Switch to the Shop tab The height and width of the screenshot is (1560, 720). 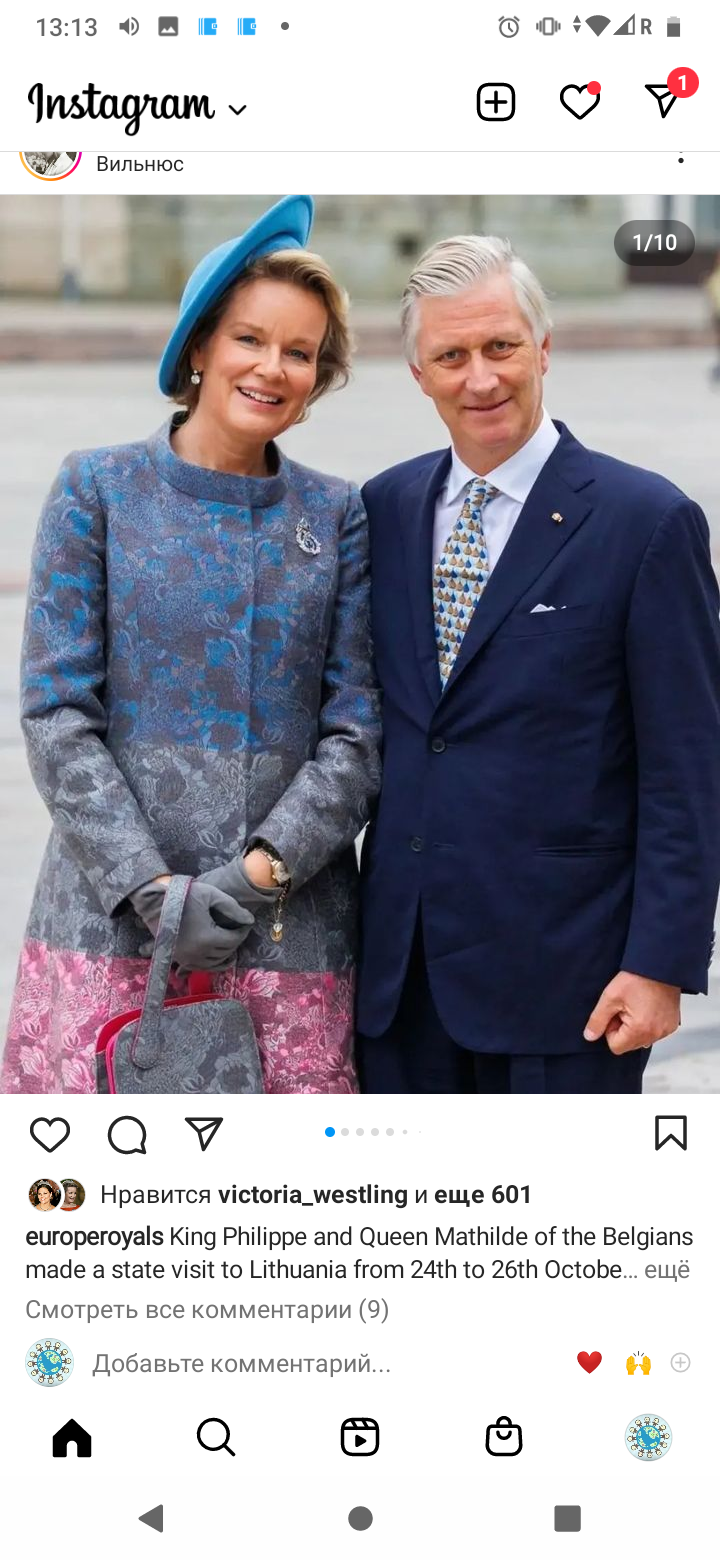[503, 1437]
